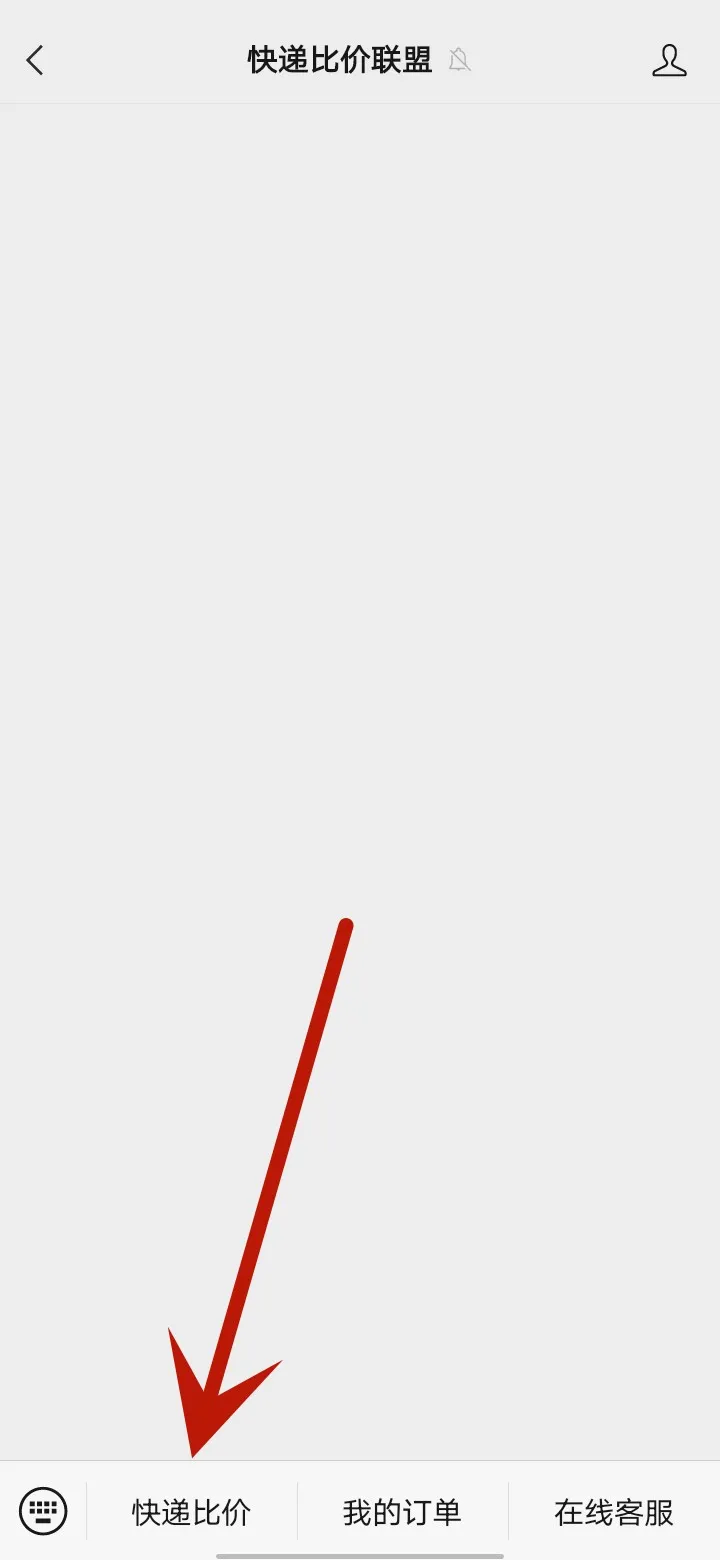
Task: Open the account profile icon
Action: click(669, 60)
